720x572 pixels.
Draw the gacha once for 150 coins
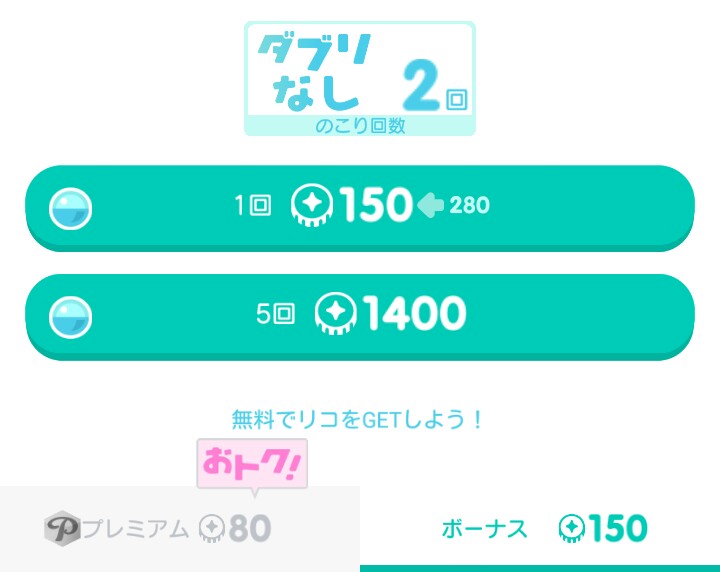[x=360, y=206]
